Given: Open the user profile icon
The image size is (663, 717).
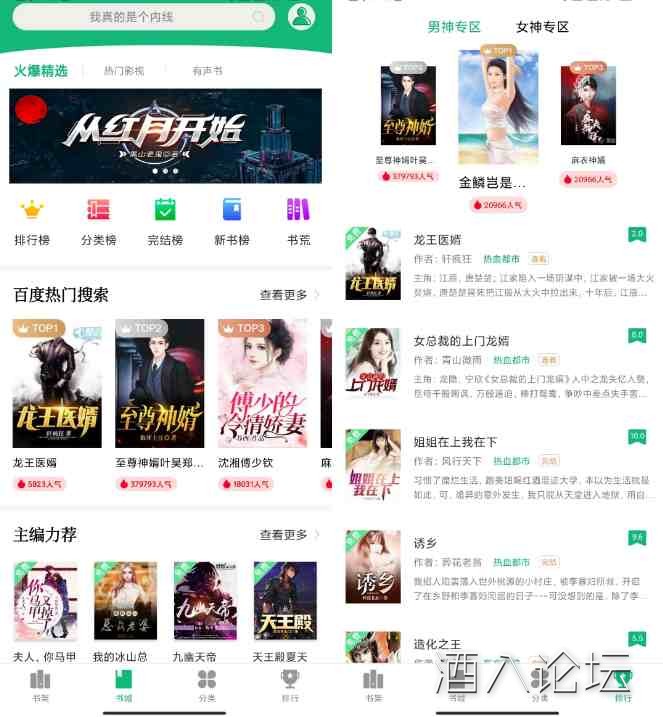Looking at the screenshot, I should click(x=300, y=16).
